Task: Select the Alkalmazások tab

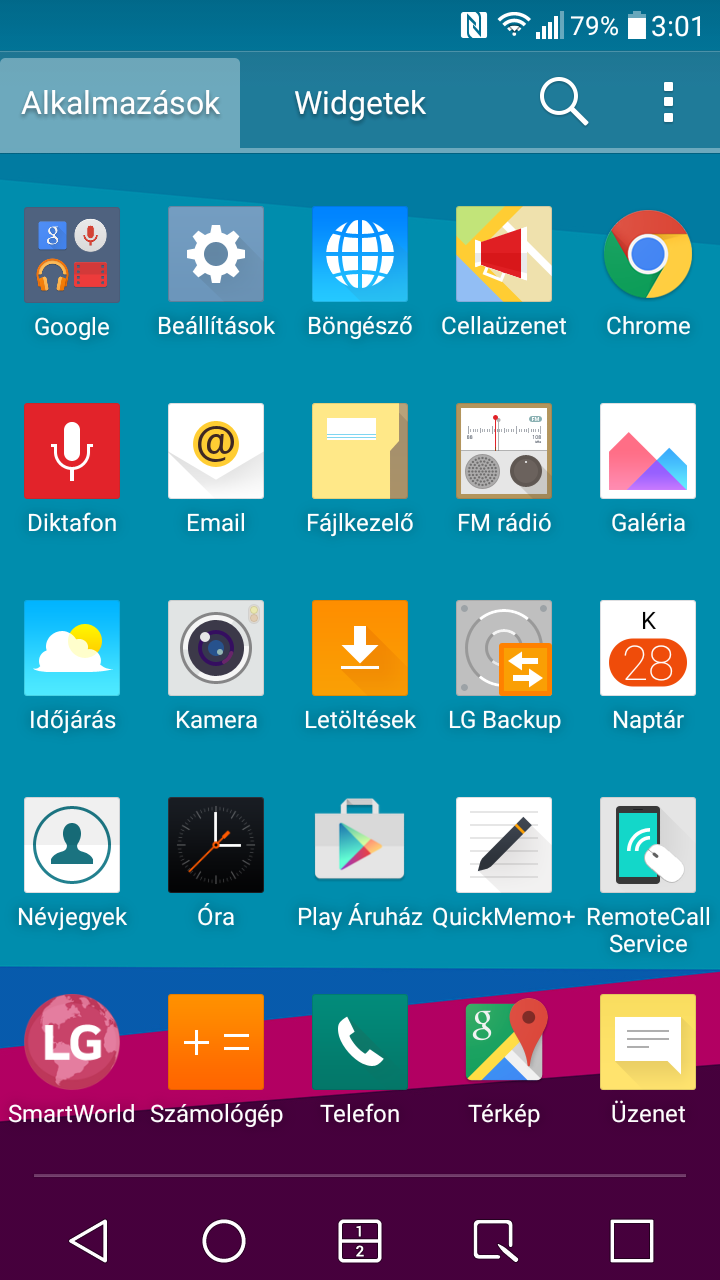Action: (120, 103)
